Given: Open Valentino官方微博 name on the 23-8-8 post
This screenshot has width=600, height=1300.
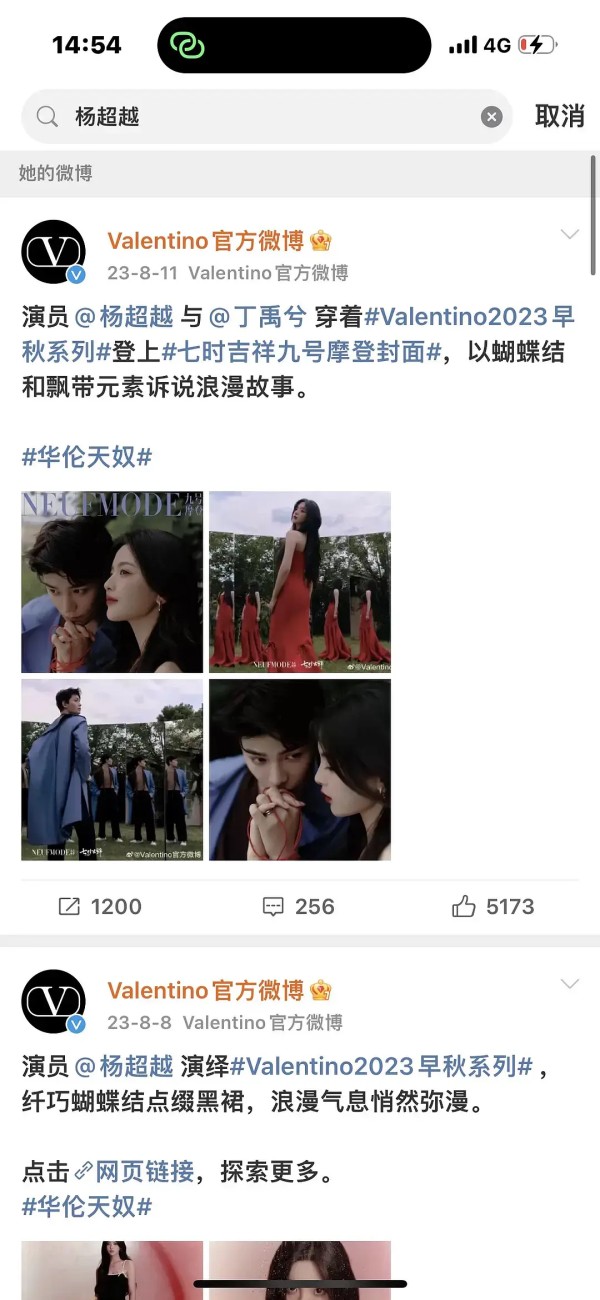Looking at the screenshot, I should [x=205, y=991].
